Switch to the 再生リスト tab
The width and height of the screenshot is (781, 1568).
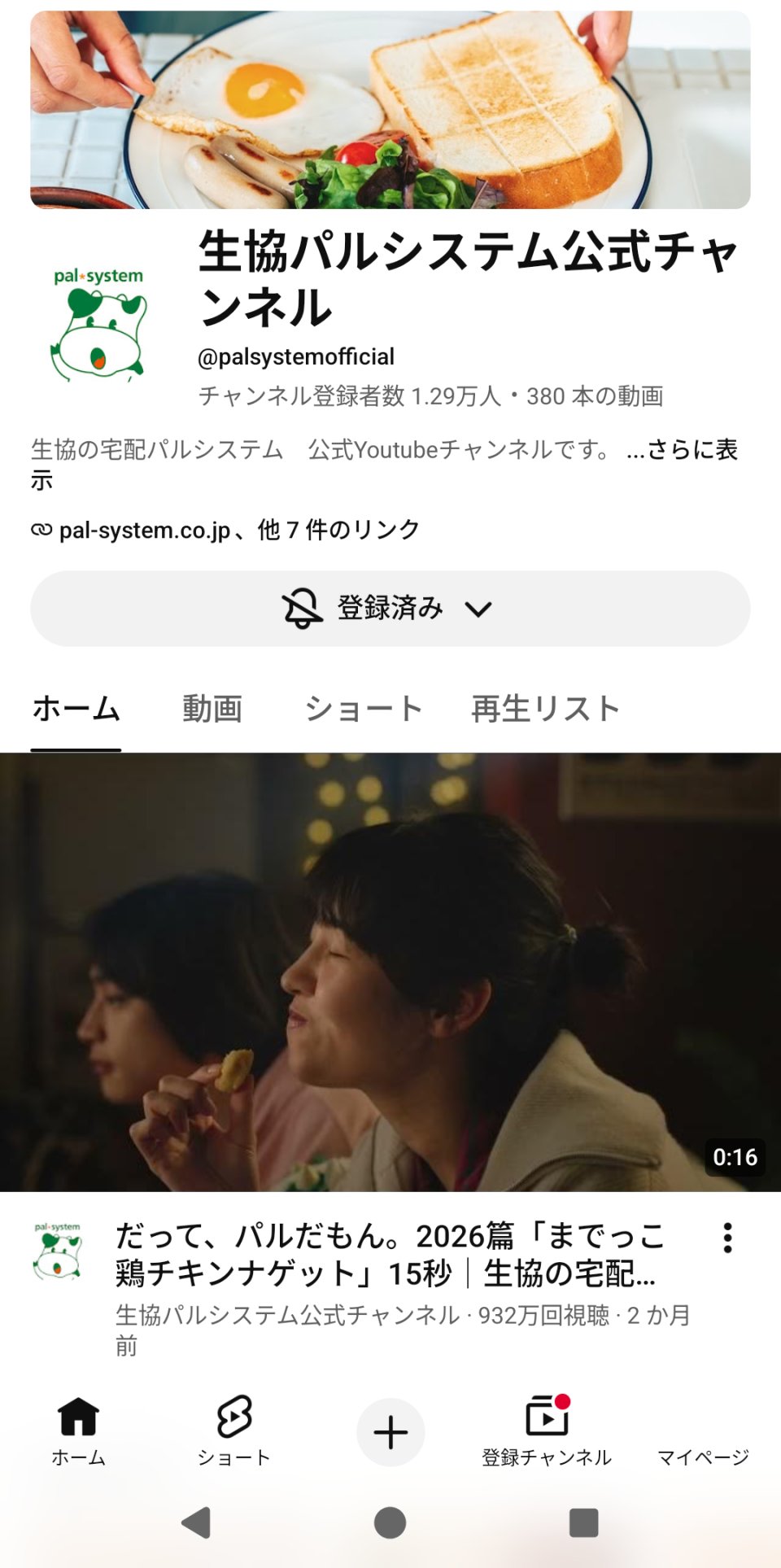point(546,709)
